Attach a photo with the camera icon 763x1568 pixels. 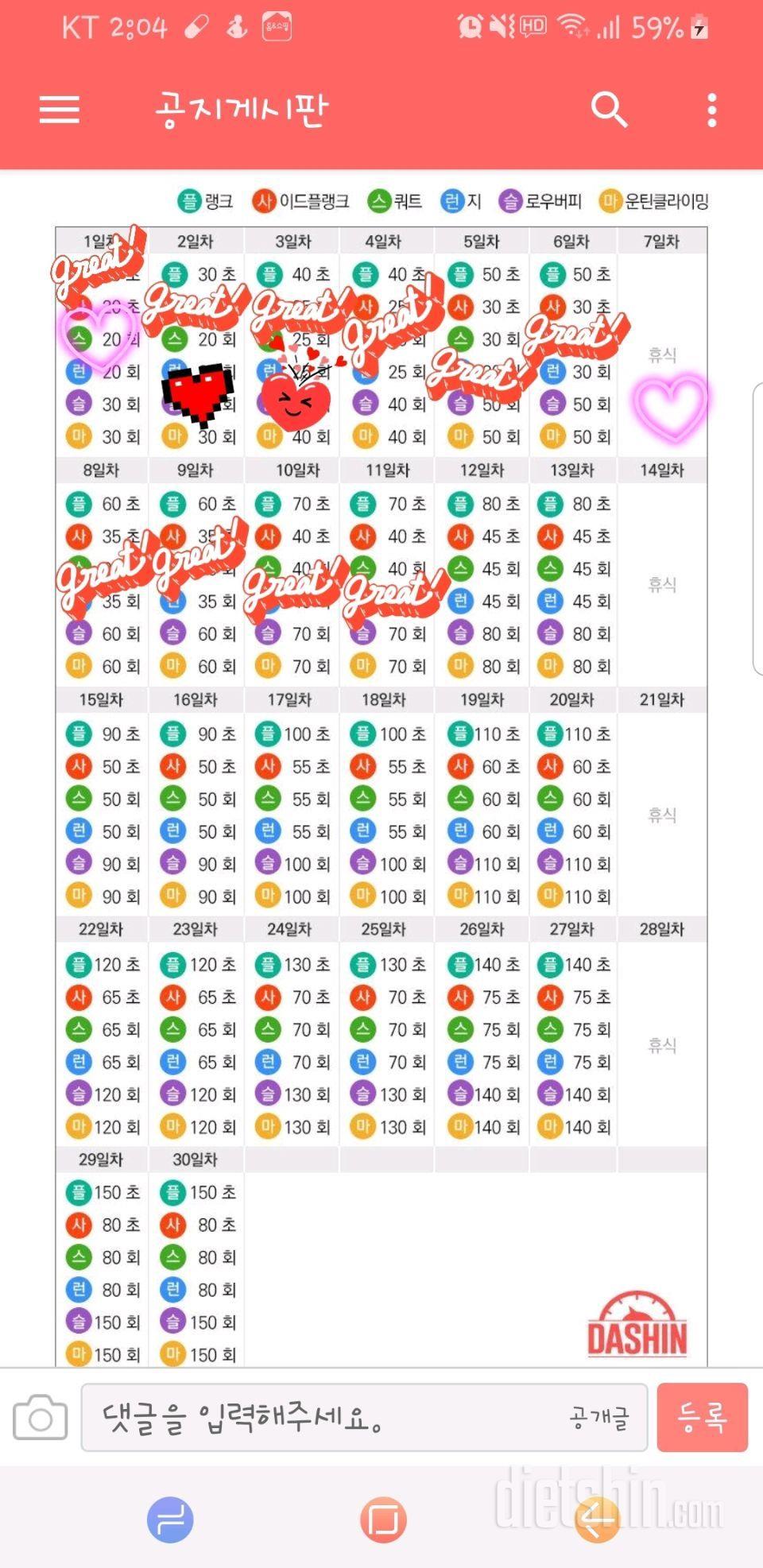(x=40, y=1417)
